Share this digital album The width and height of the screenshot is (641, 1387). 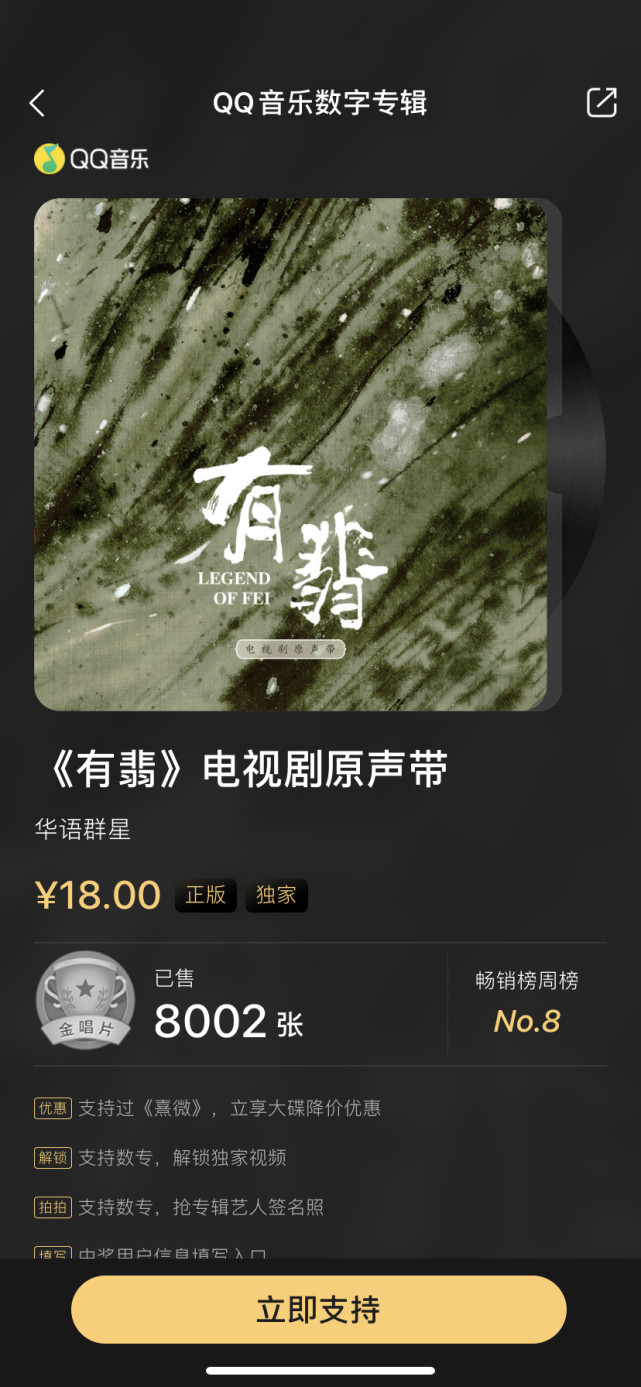tap(601, 102)
